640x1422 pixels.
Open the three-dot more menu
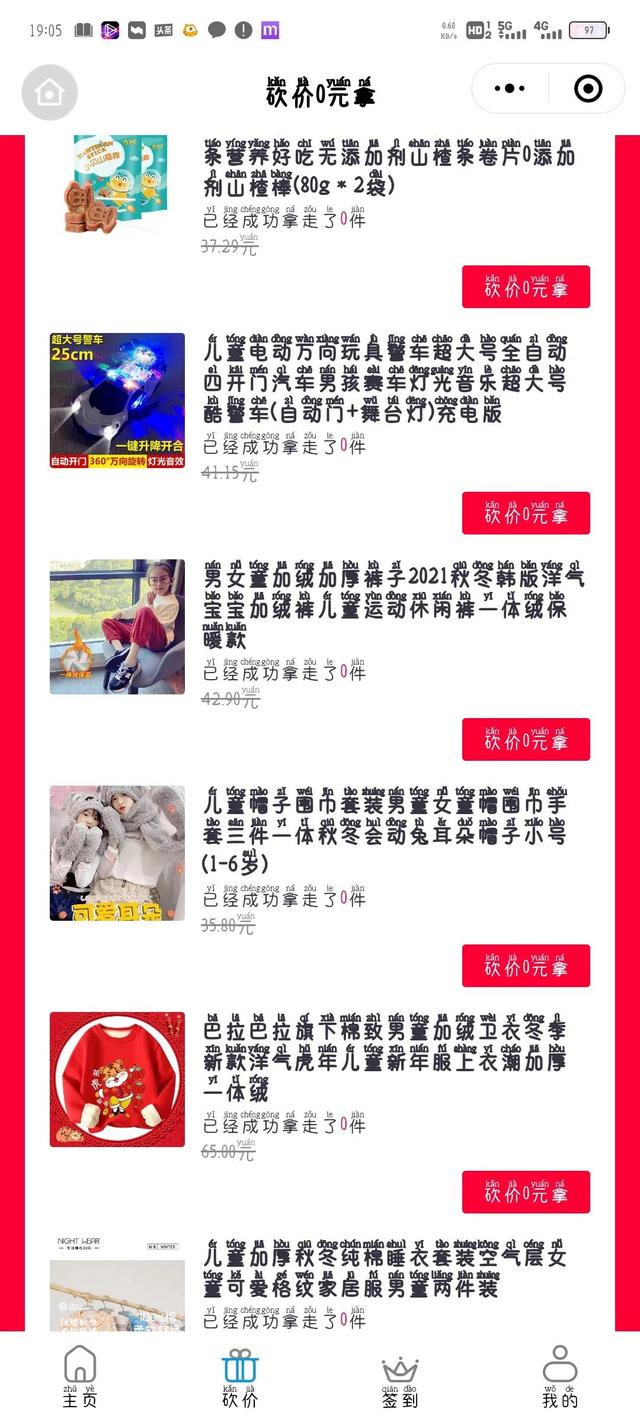pos(510,89)
